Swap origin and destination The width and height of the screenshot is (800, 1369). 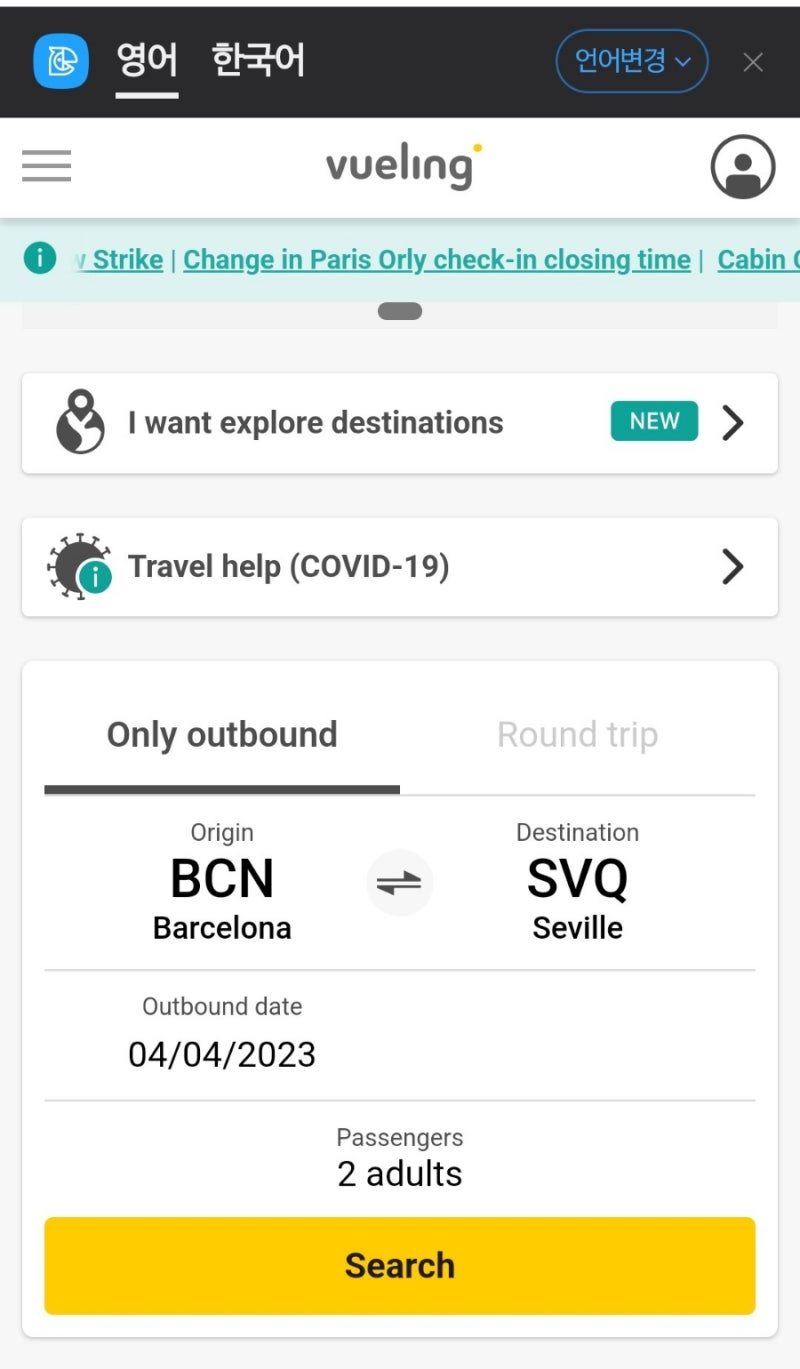coord(399,883)
